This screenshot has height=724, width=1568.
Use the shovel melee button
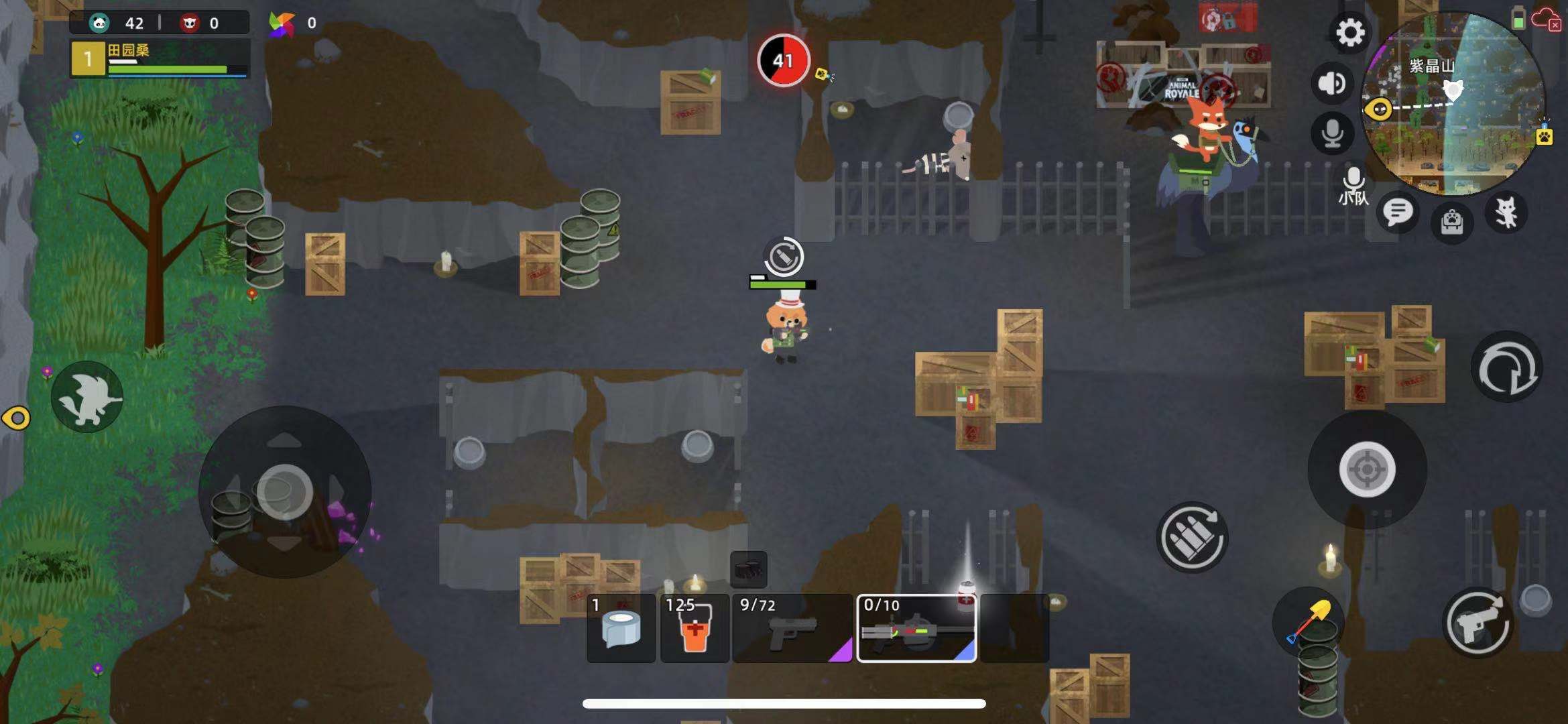point(1308,621)
